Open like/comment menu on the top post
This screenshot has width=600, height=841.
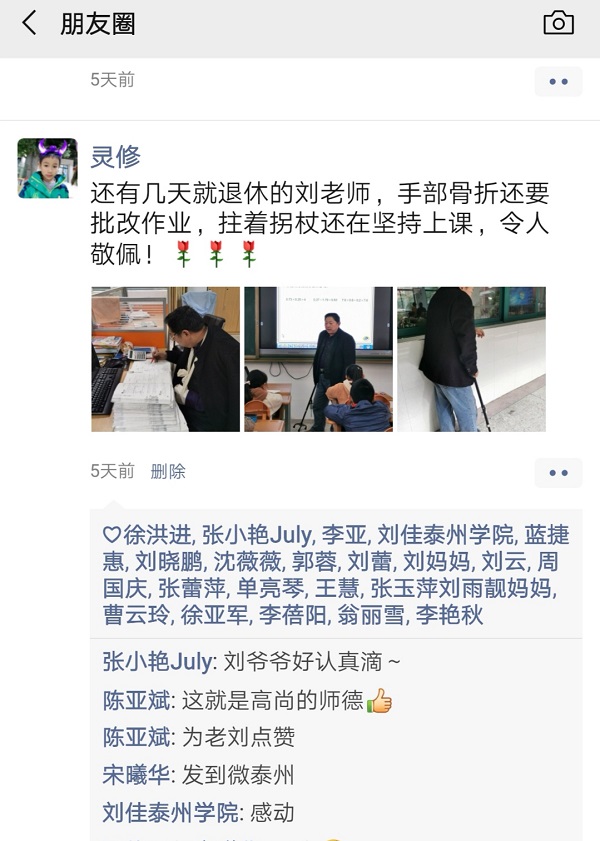coord(558,81)
